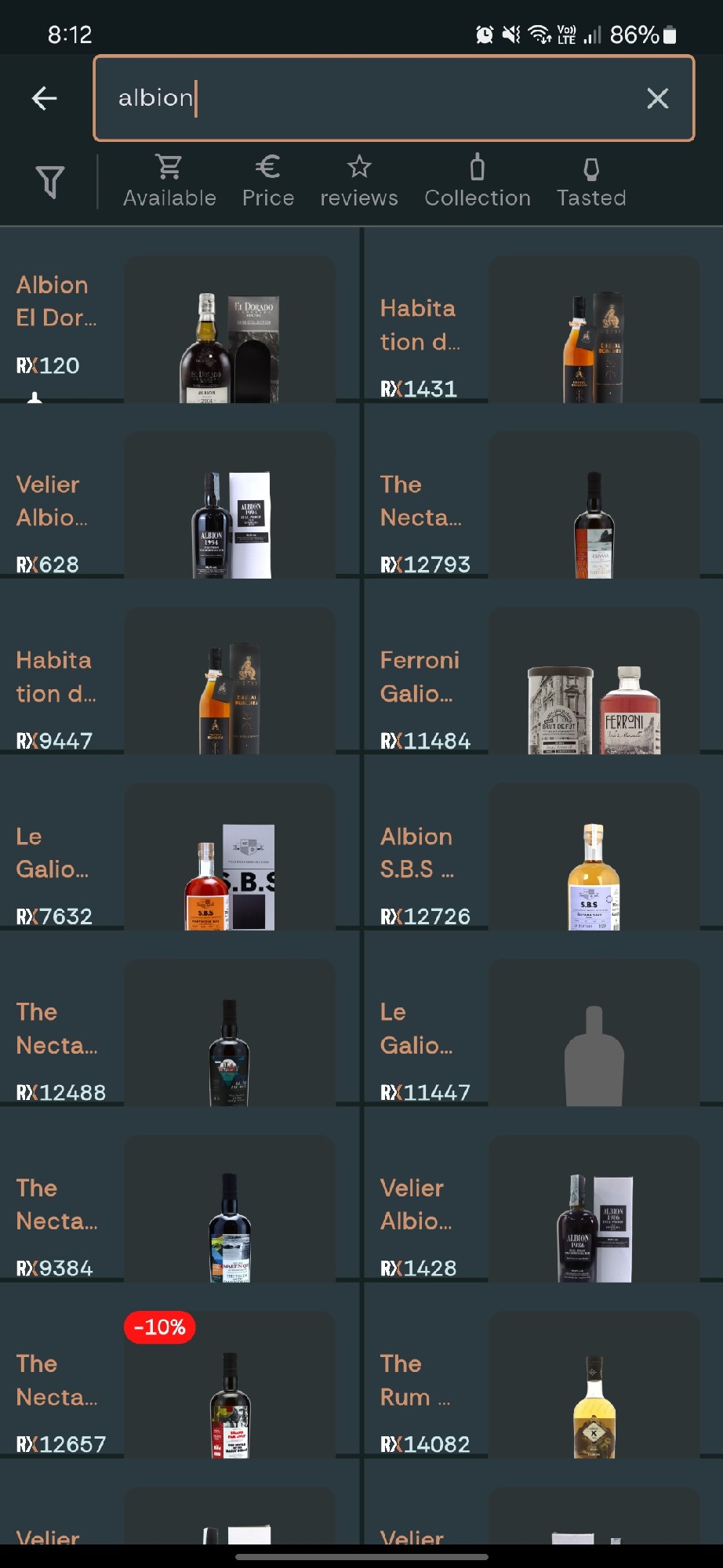Go back using the arrow icon
This screenshot has width=723, height=1568.
tap(45, 98)
